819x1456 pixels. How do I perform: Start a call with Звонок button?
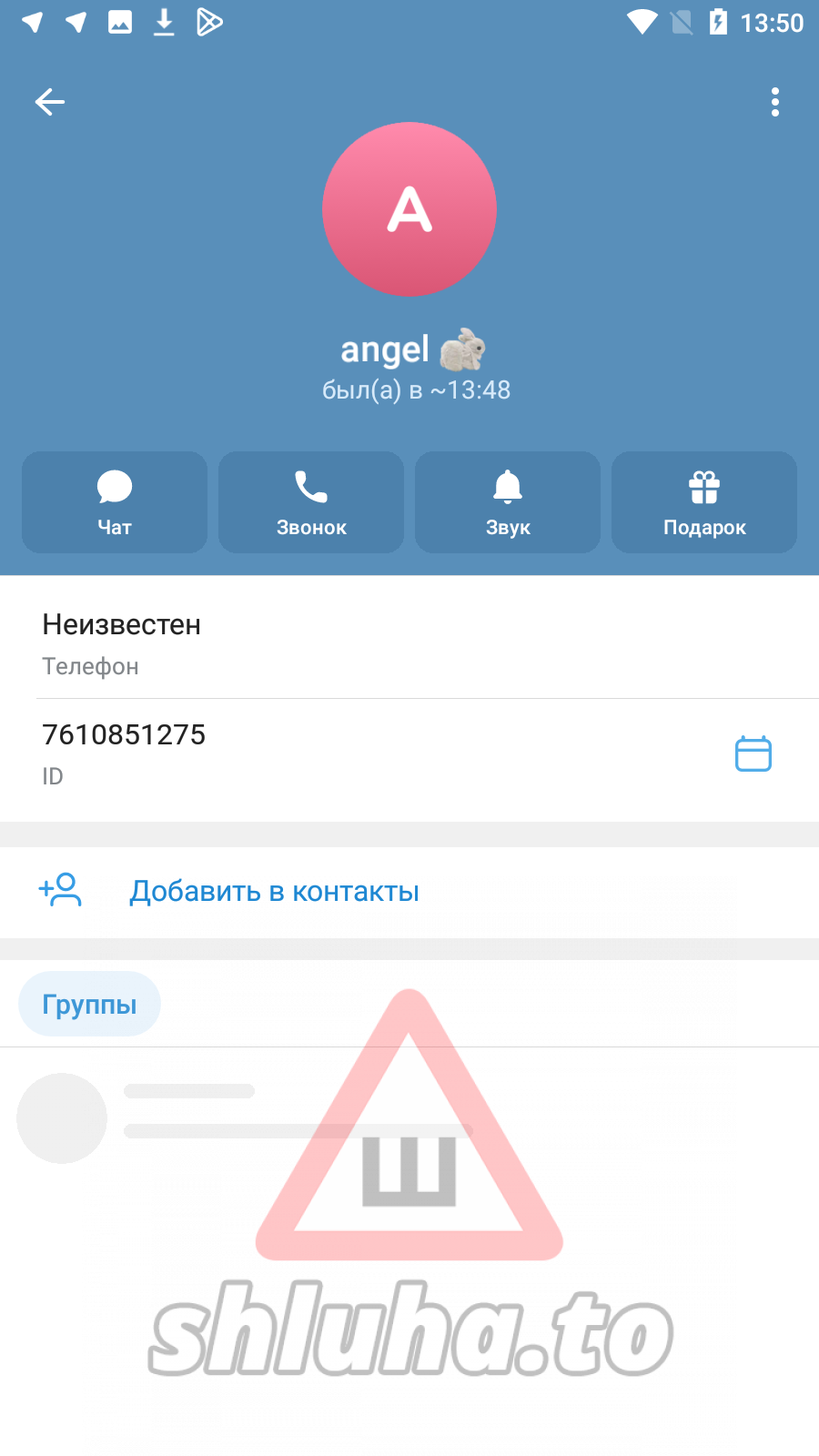pos(311,502)
